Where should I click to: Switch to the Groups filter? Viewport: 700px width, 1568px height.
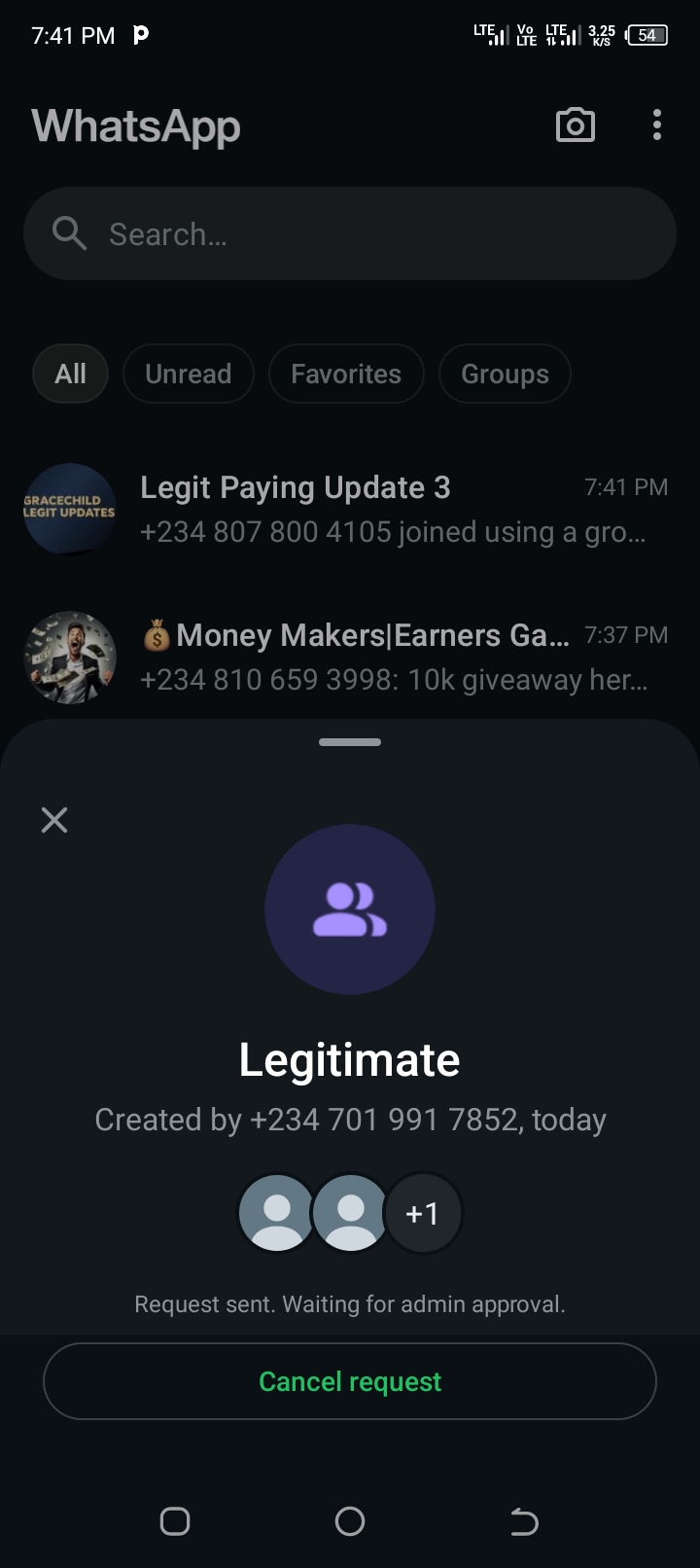click(x=505, y=374)
